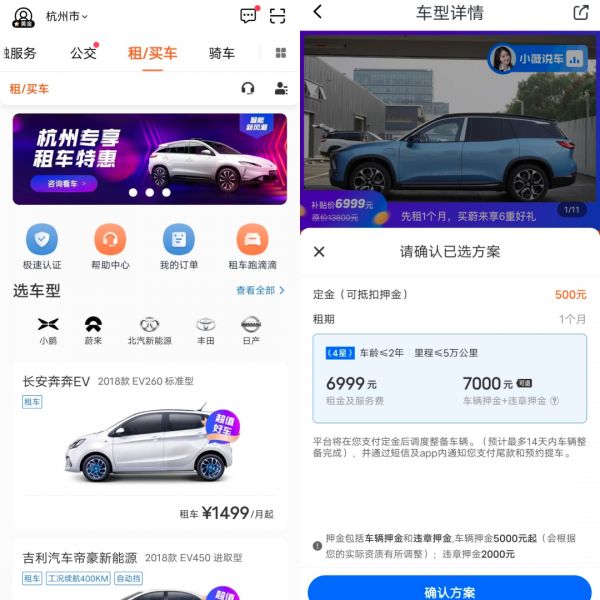This screenshot has width=600, height=600.
Task: Close the 请确认已选方案 dialog
Action: [x=319, y=252]
